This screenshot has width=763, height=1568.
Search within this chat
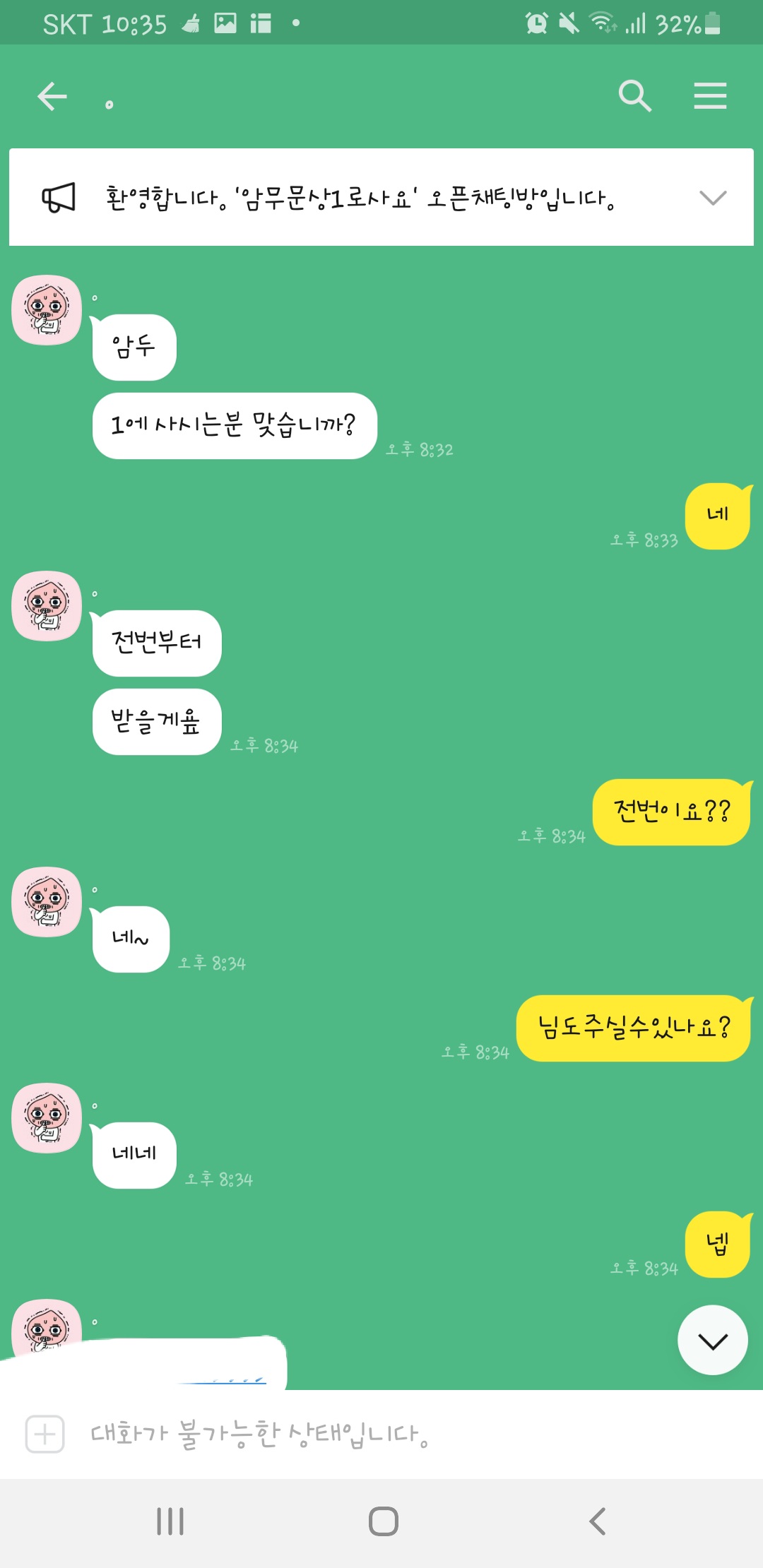click(634, 96)
